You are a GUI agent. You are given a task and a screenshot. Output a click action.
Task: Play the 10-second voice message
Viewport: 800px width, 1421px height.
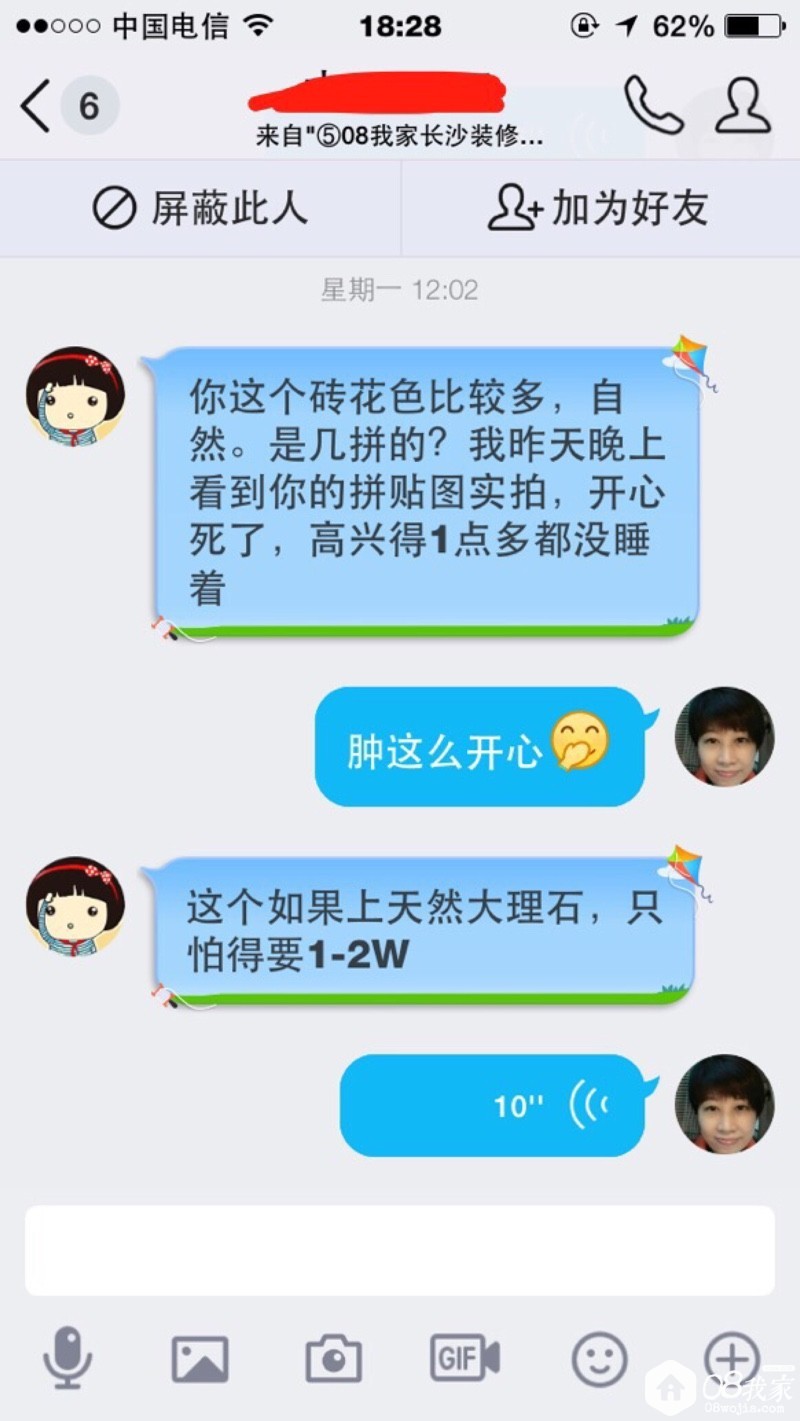point(492,1105)
